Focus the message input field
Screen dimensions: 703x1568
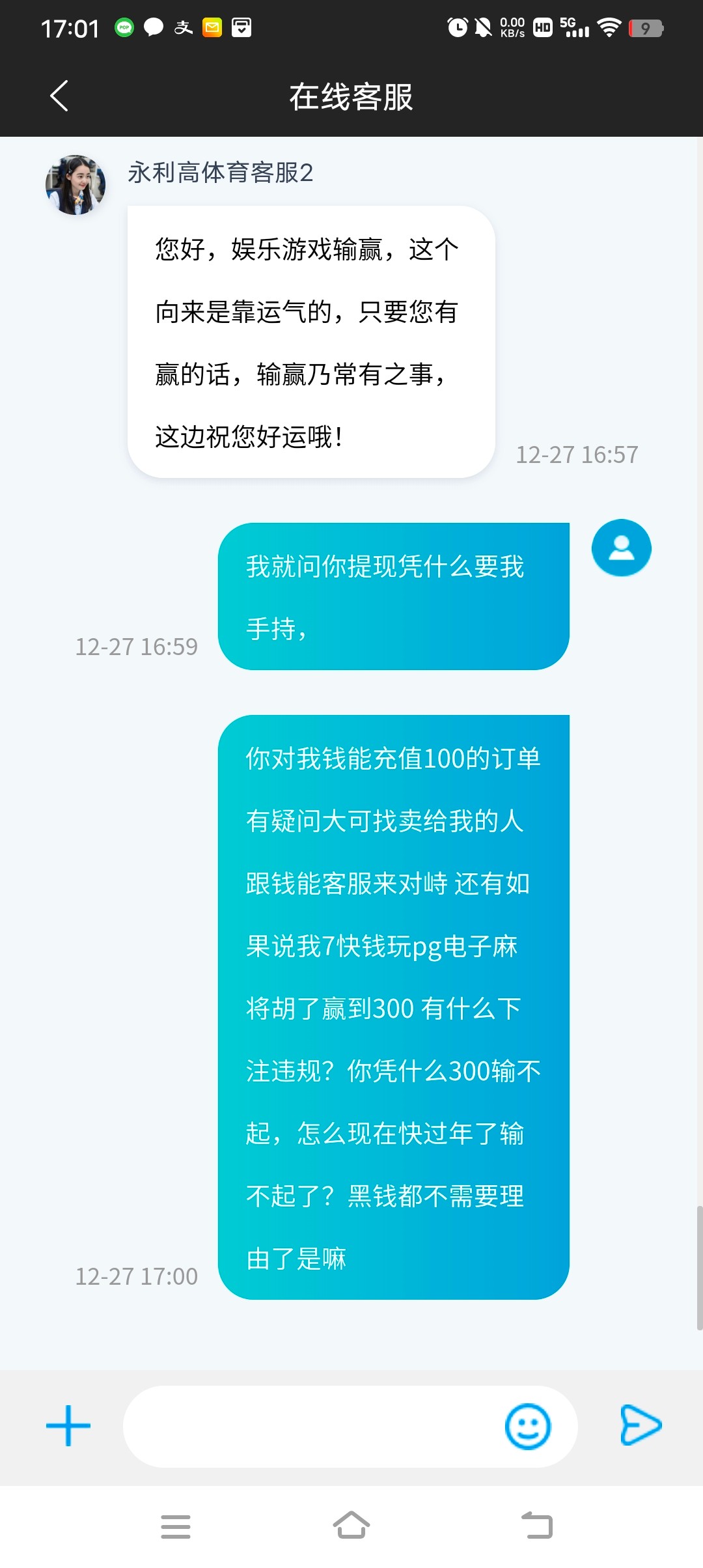pyautogui.click(x=312, y=1426)
